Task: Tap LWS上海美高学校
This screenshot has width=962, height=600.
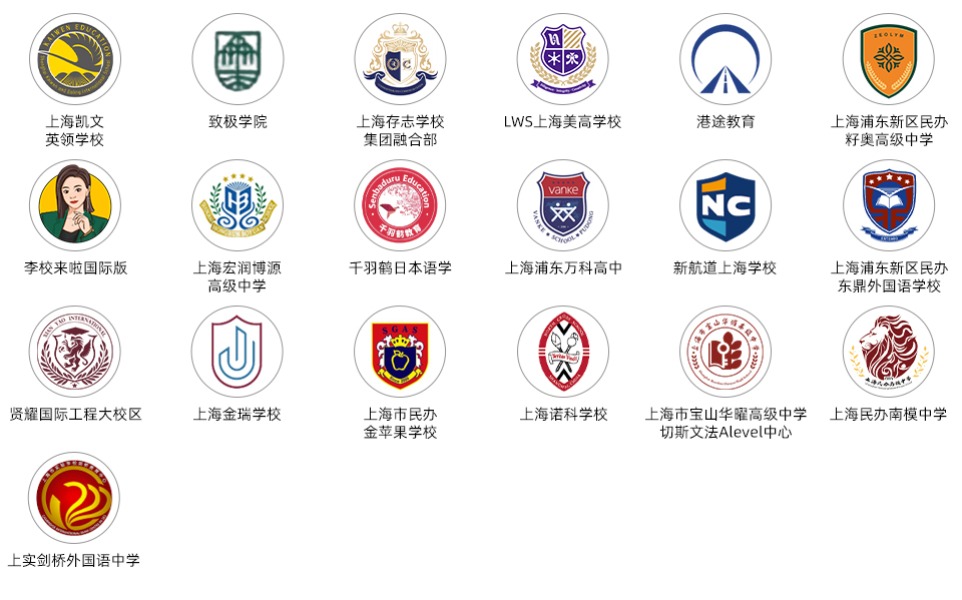Action: [x=562, y=59]
